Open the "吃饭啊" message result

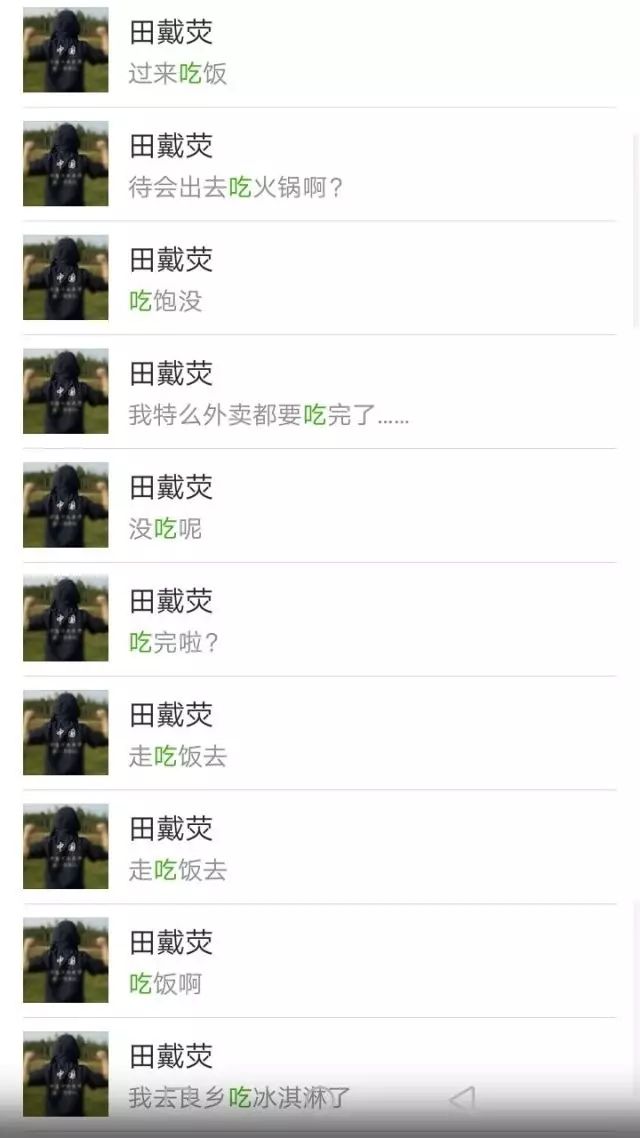pyautogui.click(x=320, y=962)
